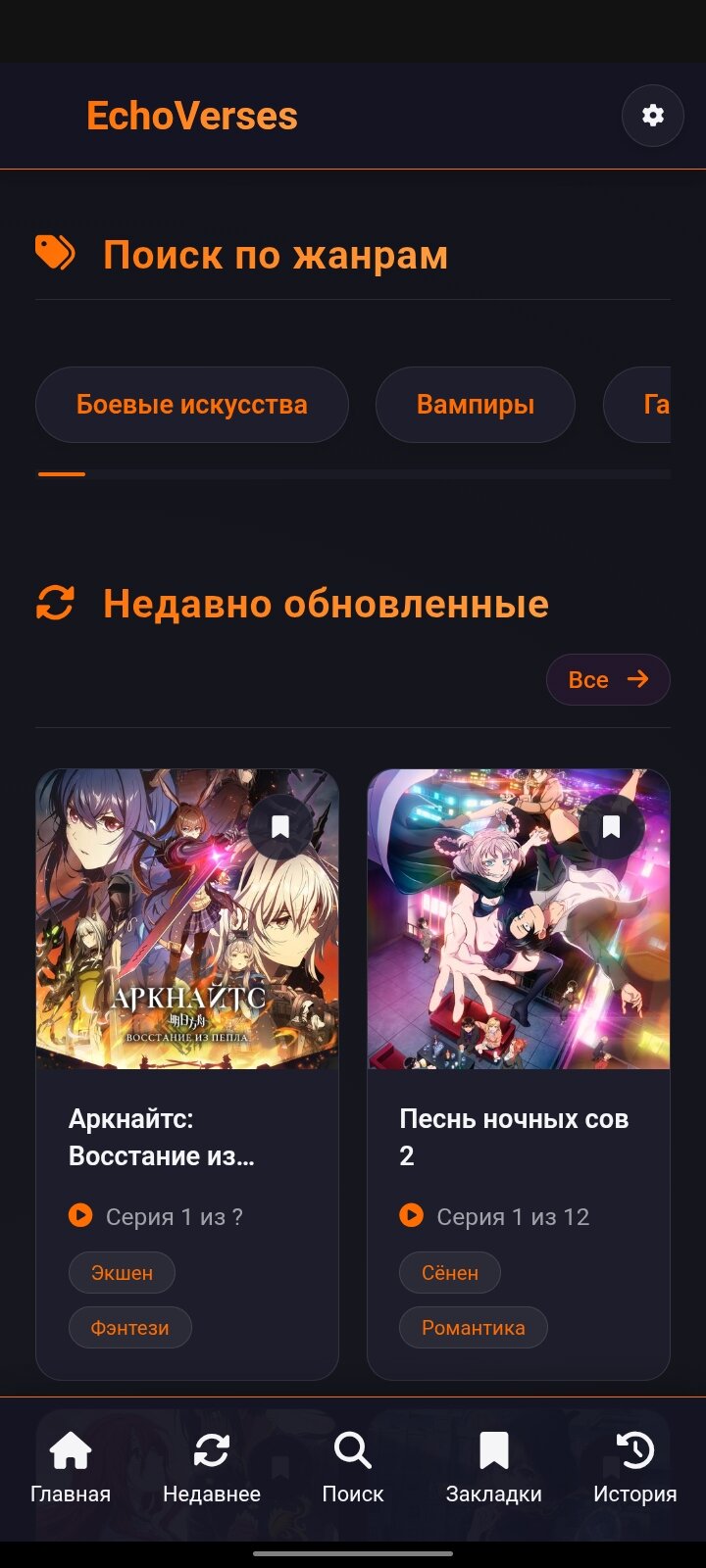Open the Песнь ночных сов 2 card

[x=518, y=941]
